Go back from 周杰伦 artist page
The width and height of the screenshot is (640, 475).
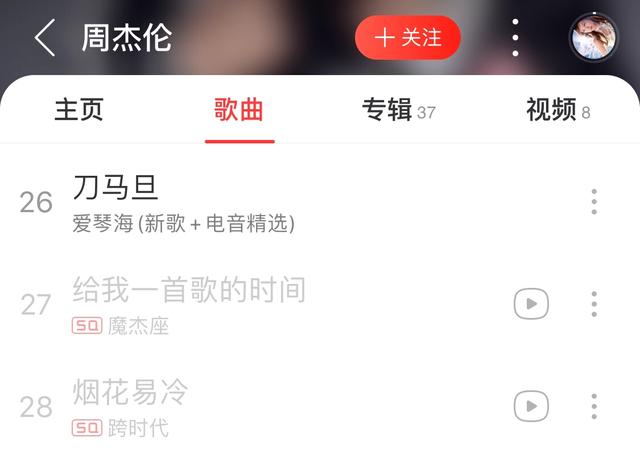click(x=45, y=39)
